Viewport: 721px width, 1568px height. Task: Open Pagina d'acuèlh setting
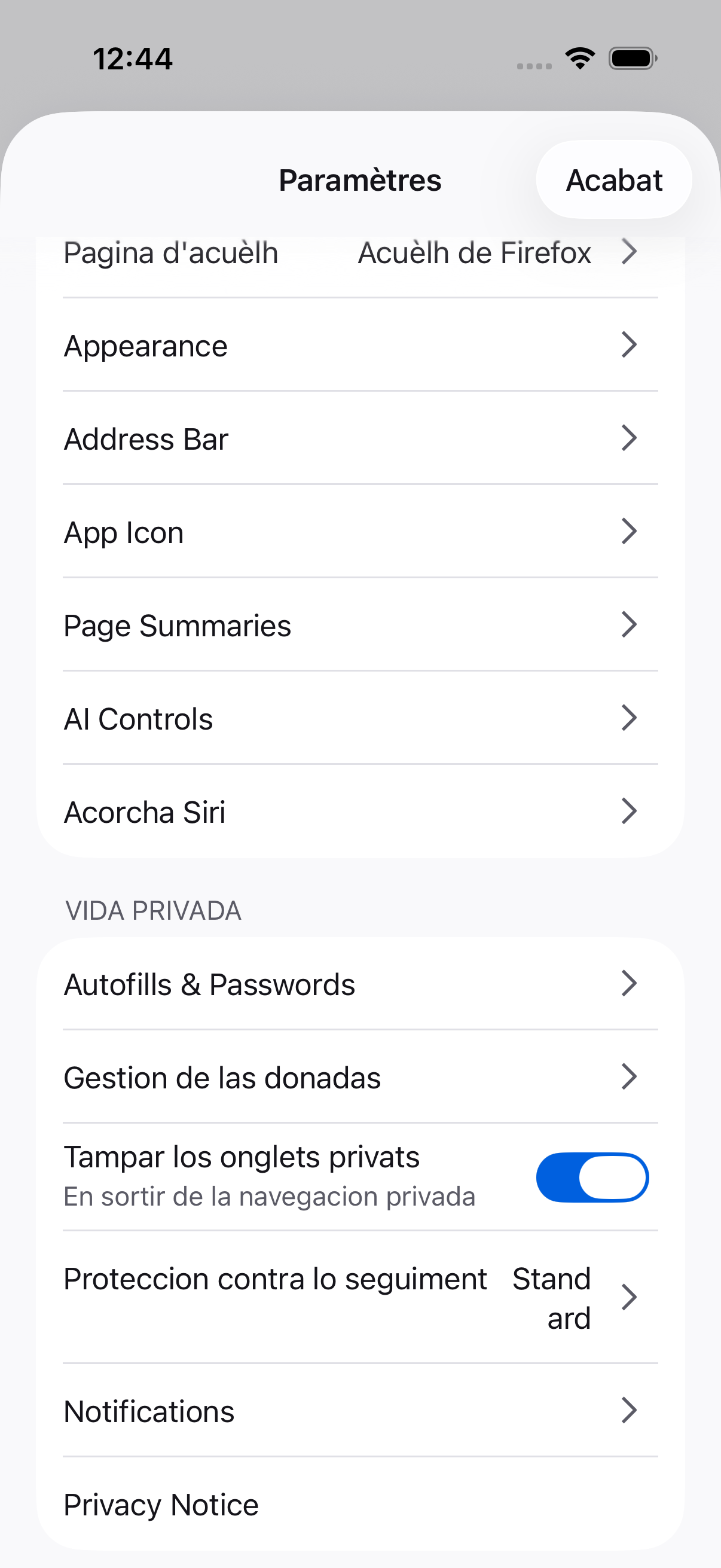point(360,253)
